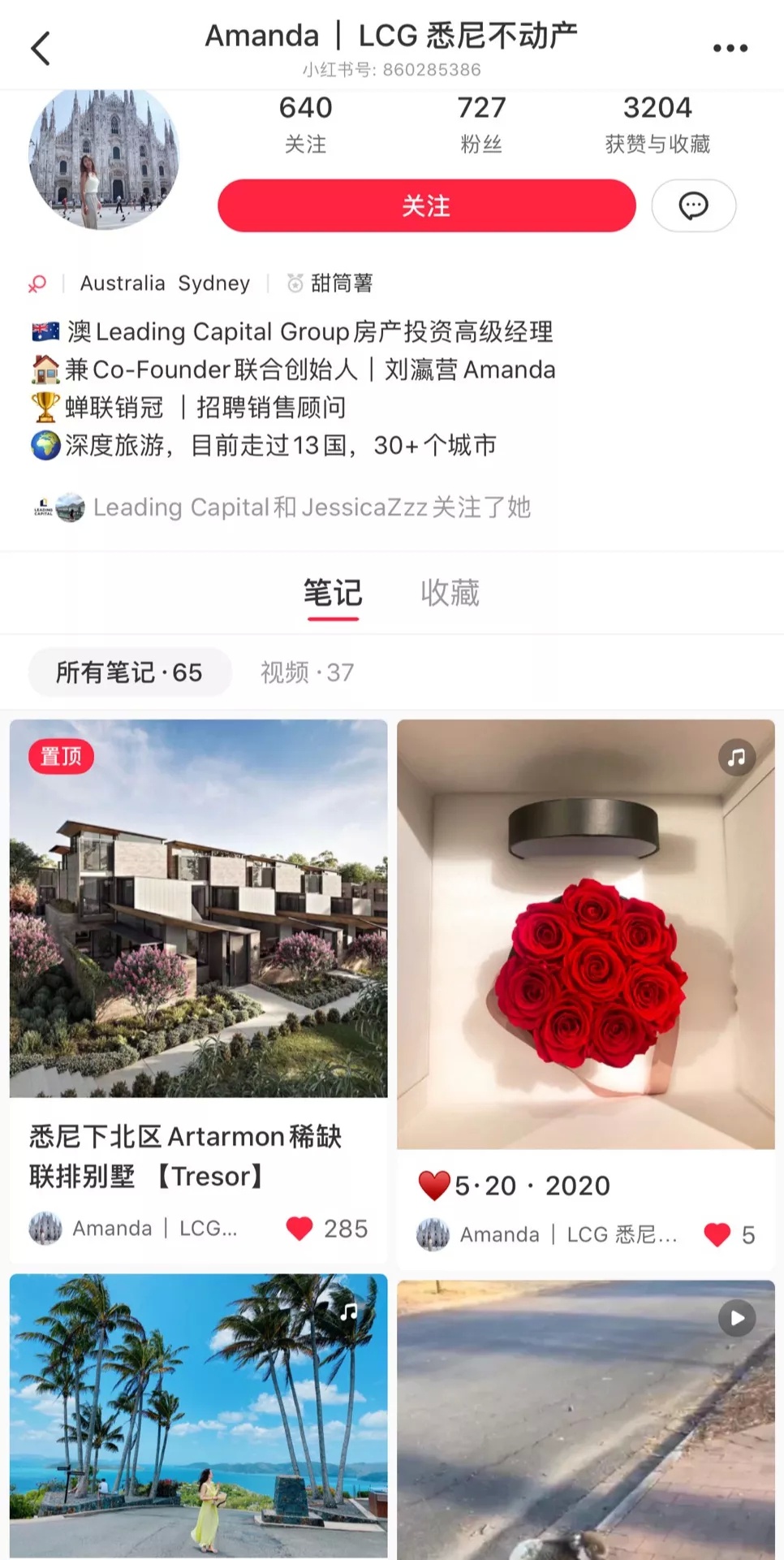Open the palm trees beach note

click(198, 1413)
